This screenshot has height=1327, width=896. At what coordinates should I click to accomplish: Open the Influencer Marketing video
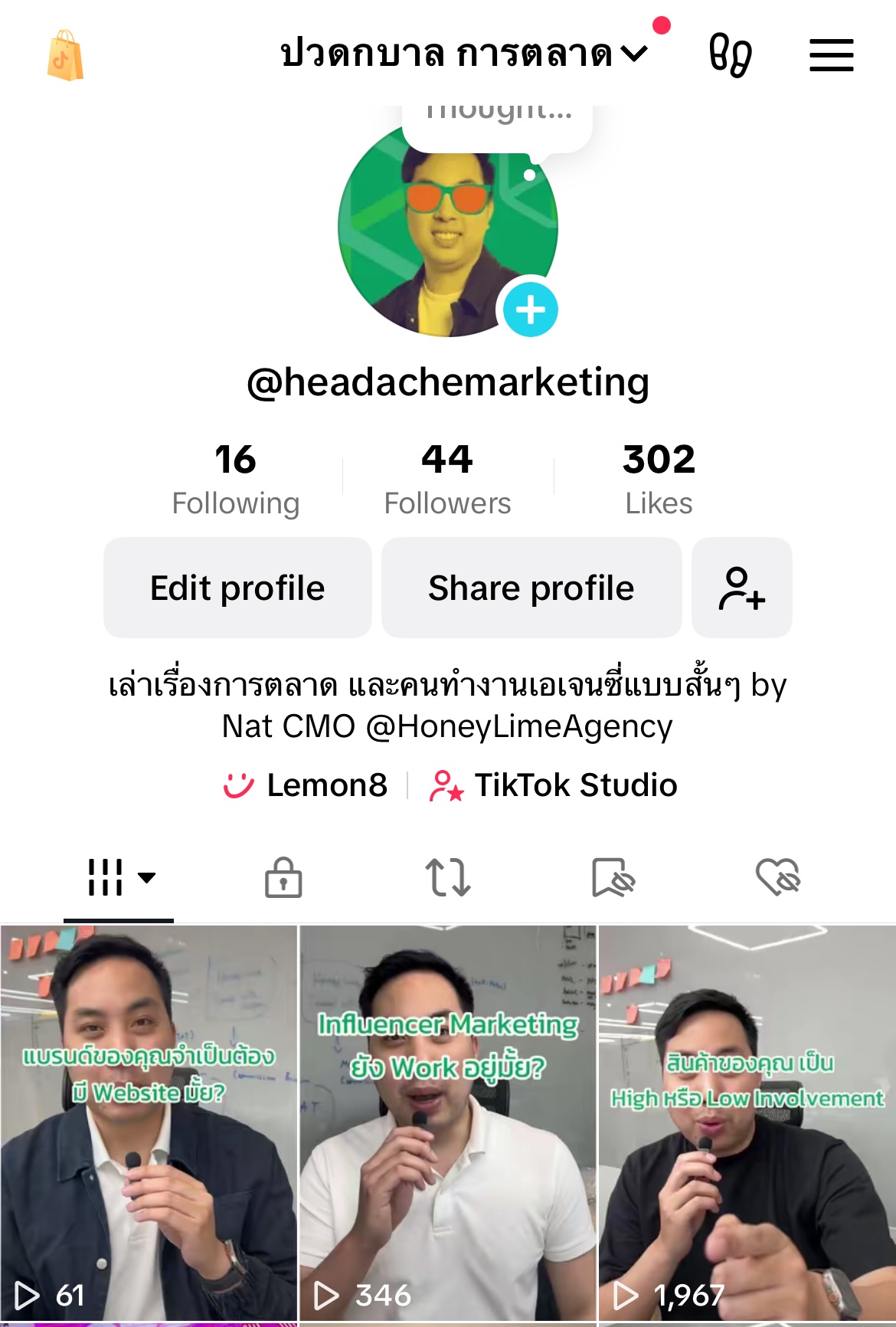click(x=447, y=1122)
